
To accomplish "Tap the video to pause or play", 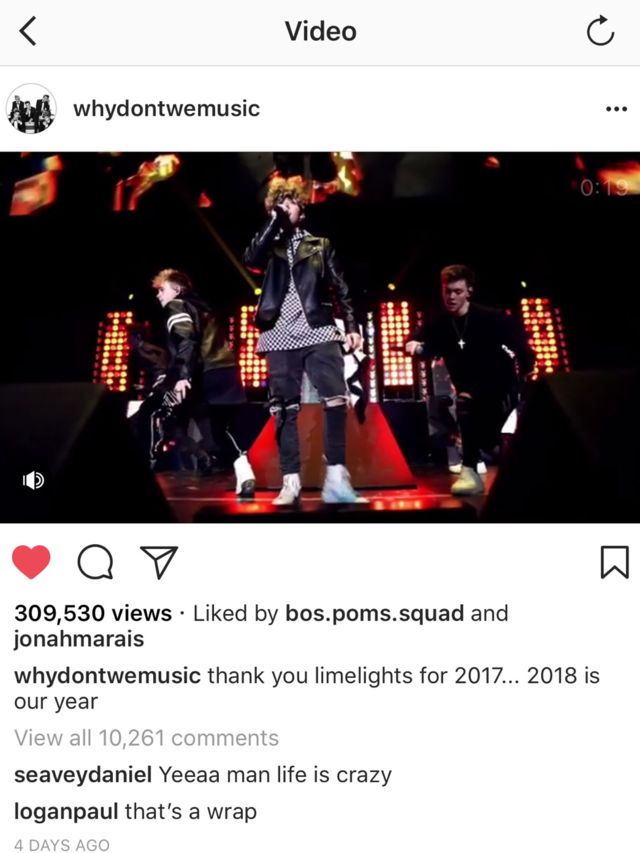I will (x=320, y=337).
